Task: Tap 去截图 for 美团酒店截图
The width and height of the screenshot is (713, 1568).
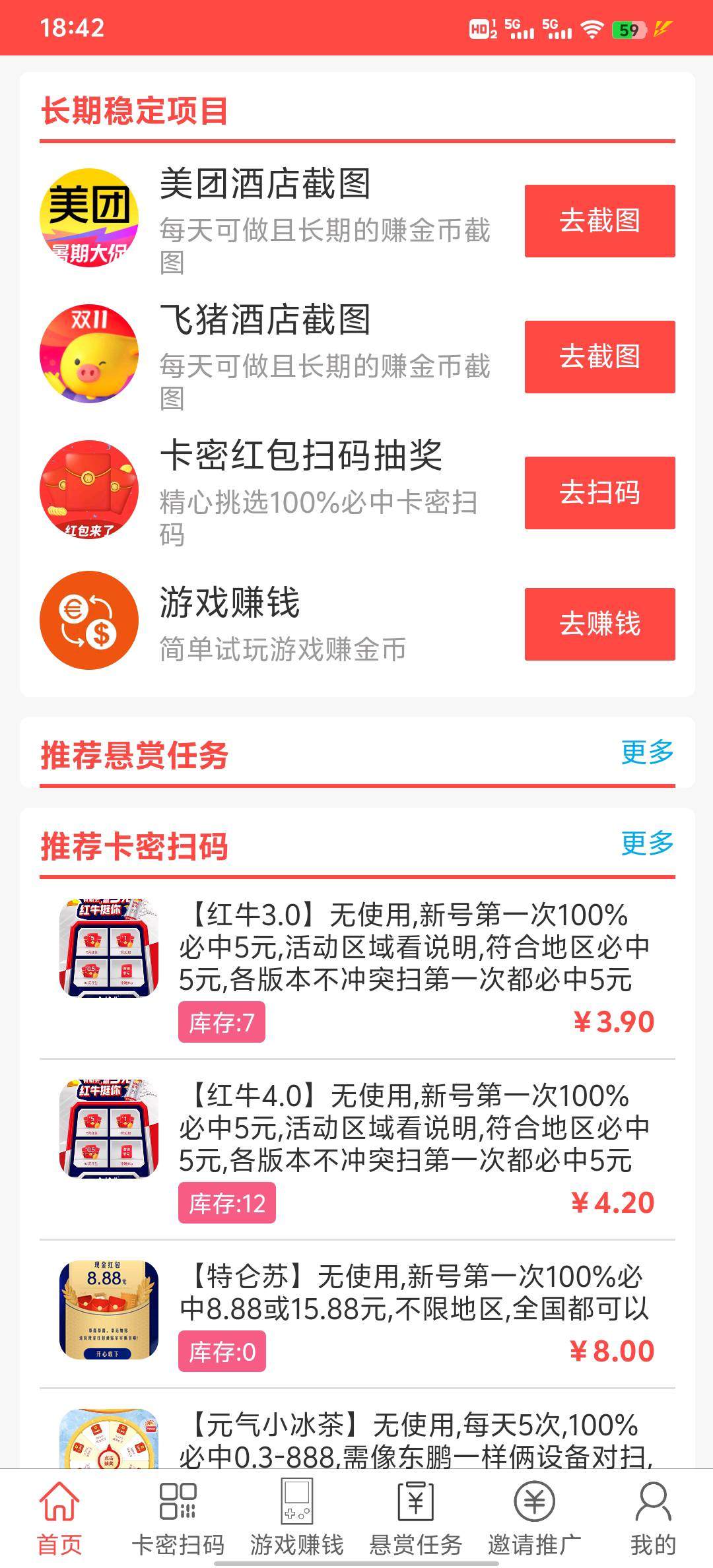Action: [x=599, y=220]
